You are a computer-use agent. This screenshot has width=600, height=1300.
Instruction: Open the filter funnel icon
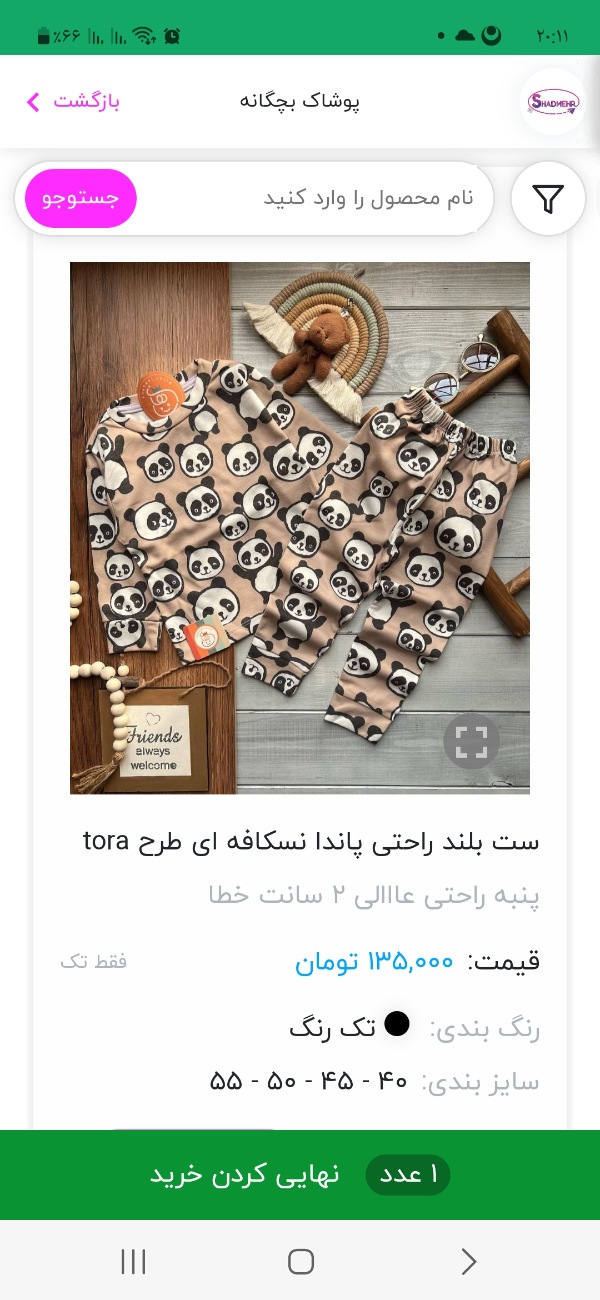click(x=548, y=199)
